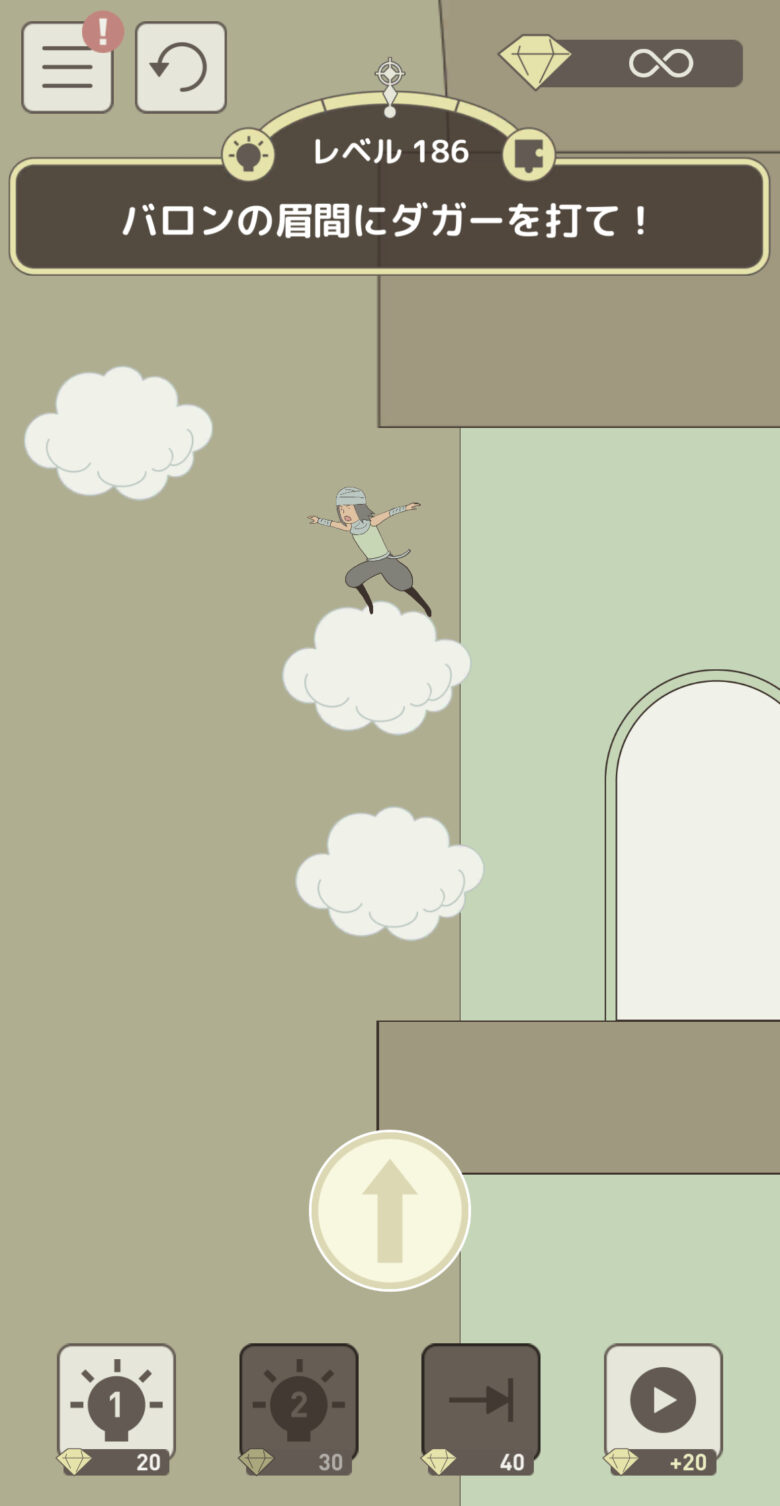
Task: Open the hamburger menu
Action: tap(67, 67)
